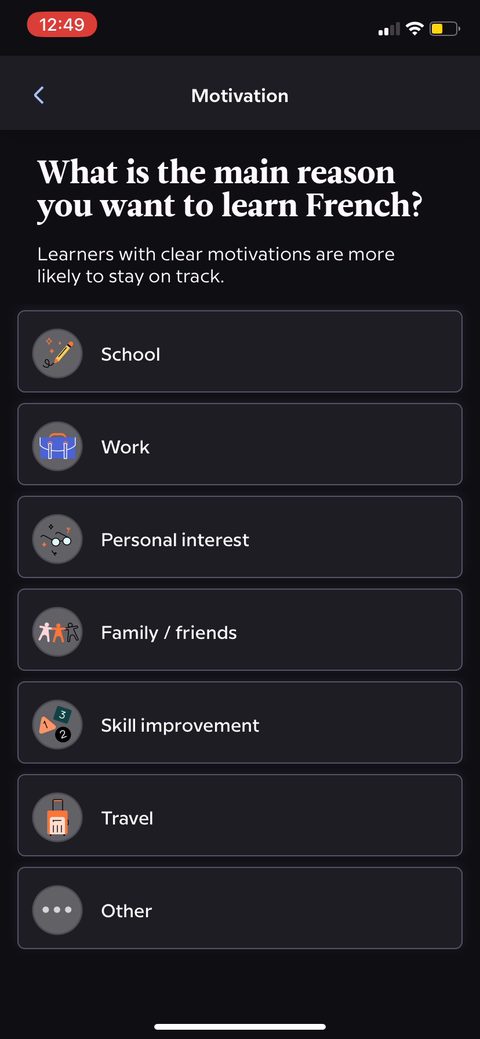Image resolution: width=480 pixels, height=1039 pixels.
Task: Tap the Travel option
Action: [x=240, y=815]
